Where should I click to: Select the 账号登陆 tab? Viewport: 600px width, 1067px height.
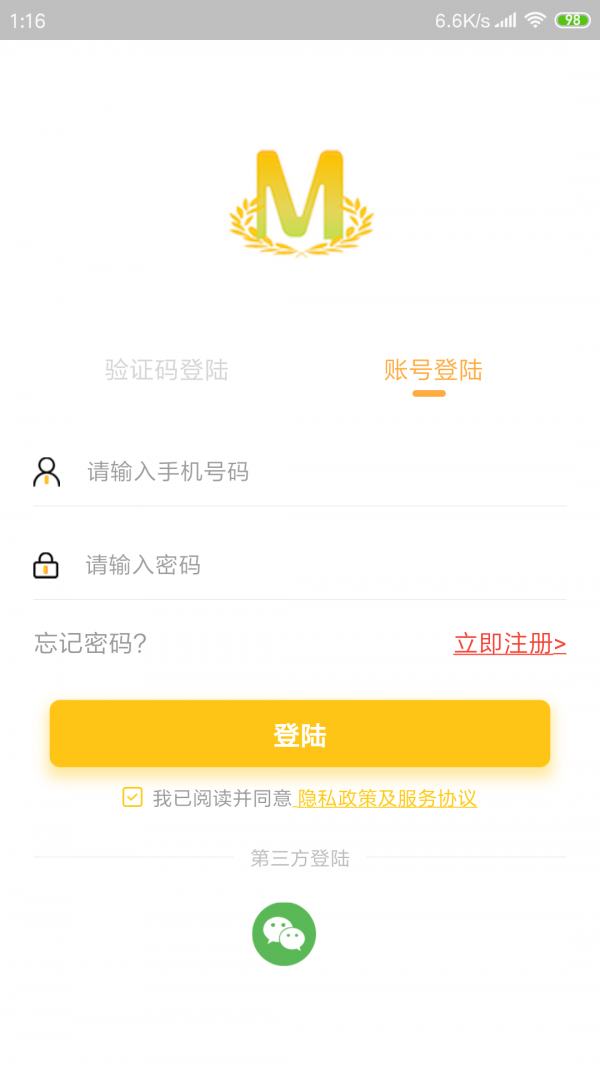433,370
